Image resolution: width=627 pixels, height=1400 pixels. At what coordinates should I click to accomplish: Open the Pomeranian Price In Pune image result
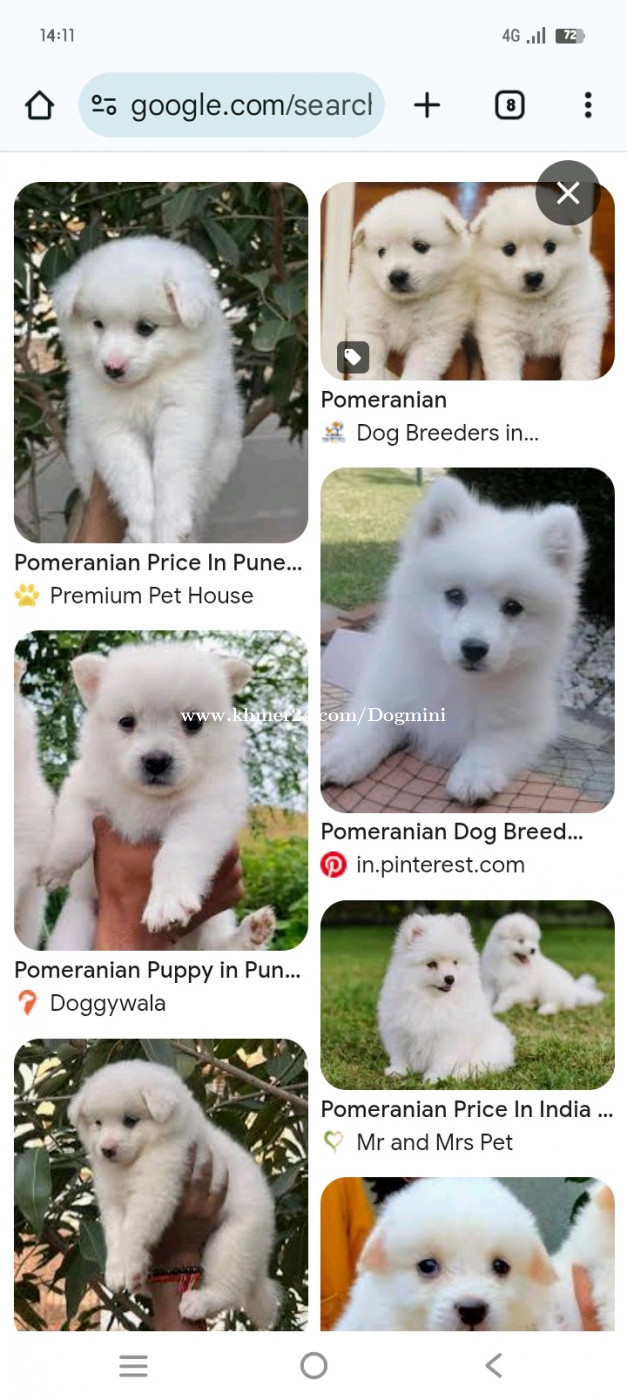click(x=161, y=362)
